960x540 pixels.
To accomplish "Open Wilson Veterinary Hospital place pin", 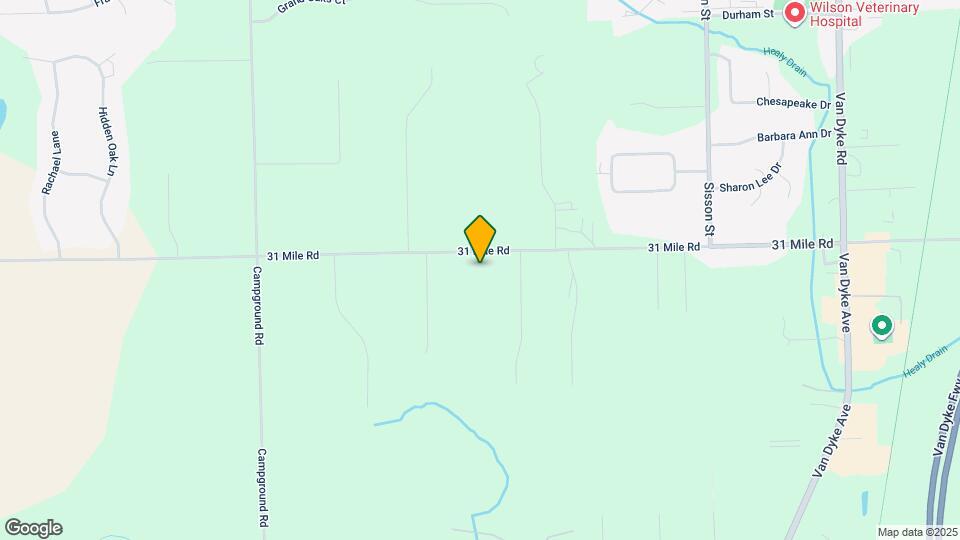I will [x=795, y=13].
